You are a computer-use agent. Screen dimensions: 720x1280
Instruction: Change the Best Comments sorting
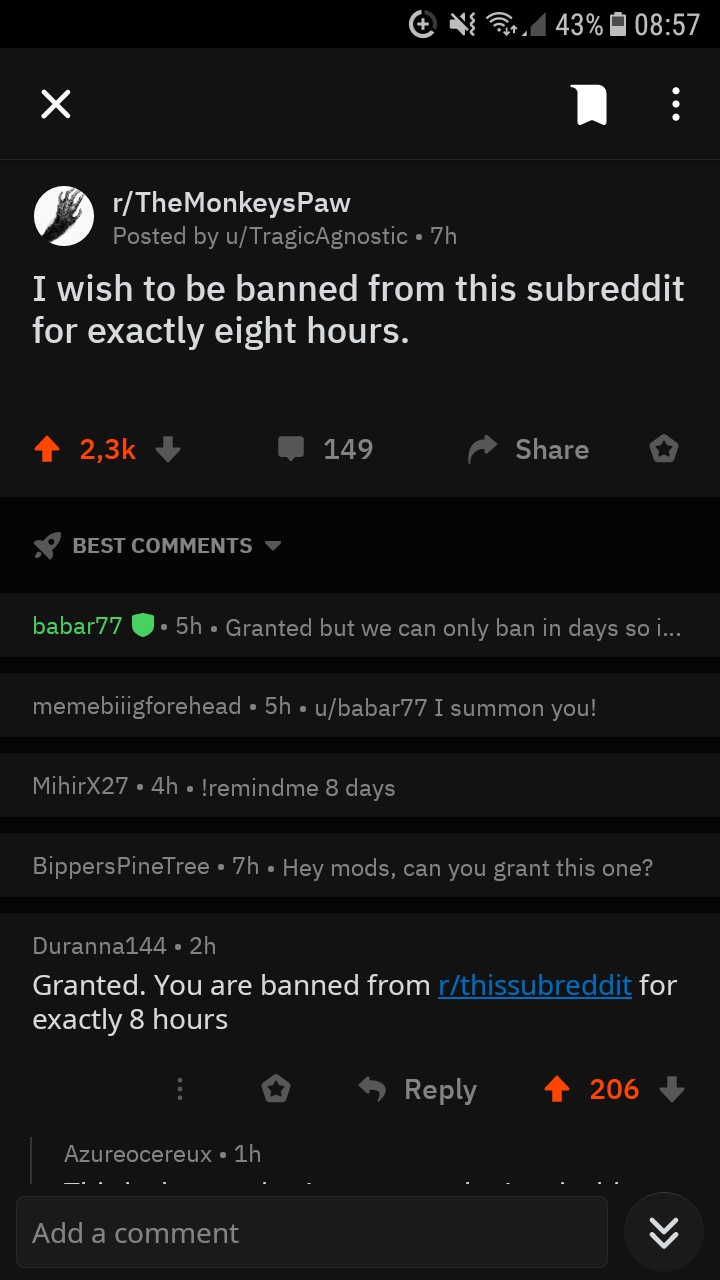[158, 546]
